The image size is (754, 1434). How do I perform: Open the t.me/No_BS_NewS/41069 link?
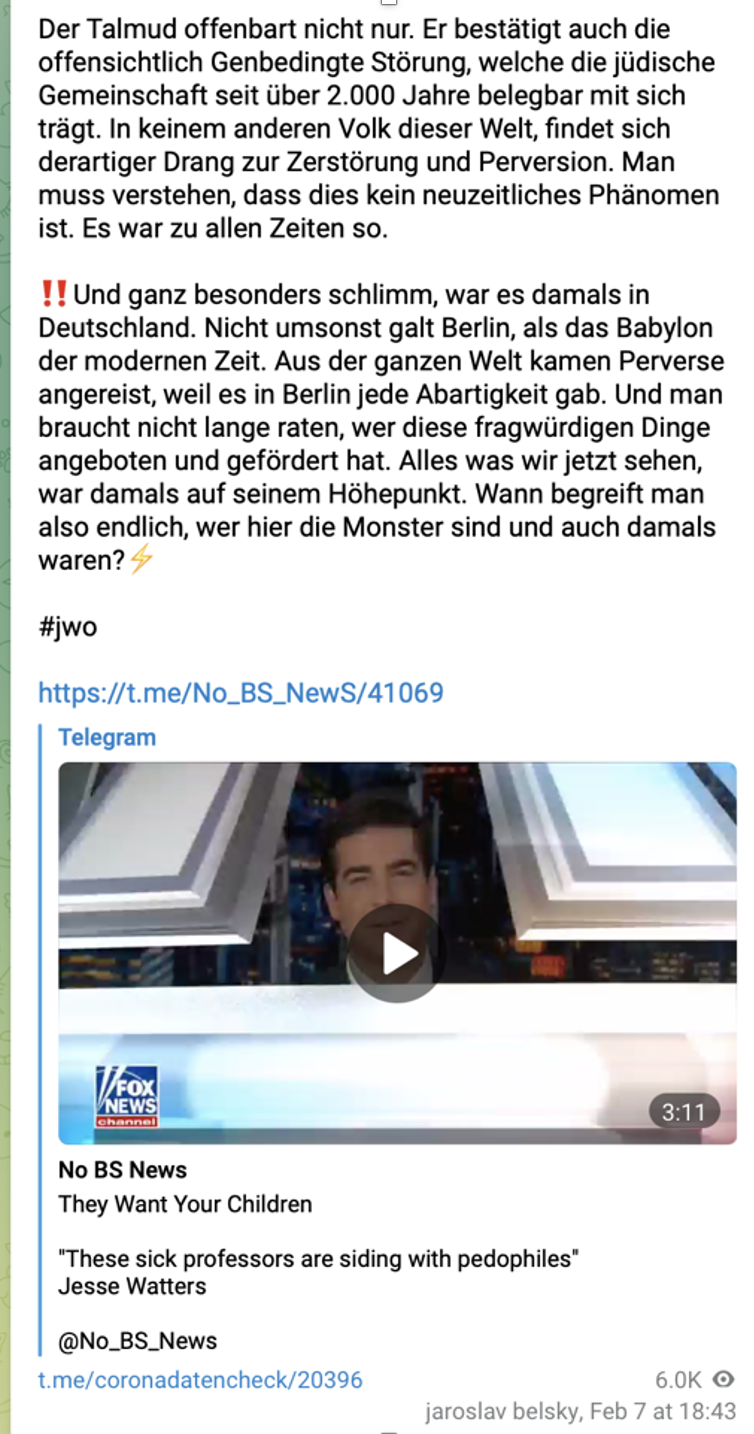pyautogui.click(x=241, y=692)
